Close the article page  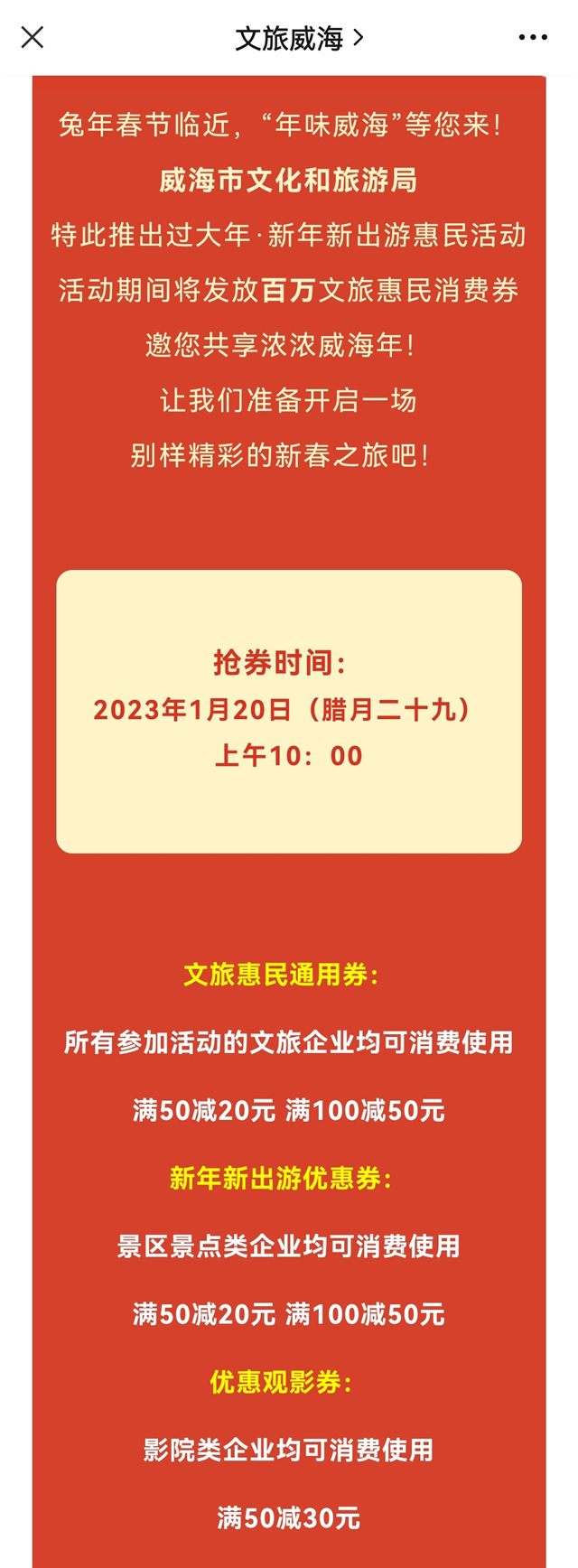(x=33, y=37)
